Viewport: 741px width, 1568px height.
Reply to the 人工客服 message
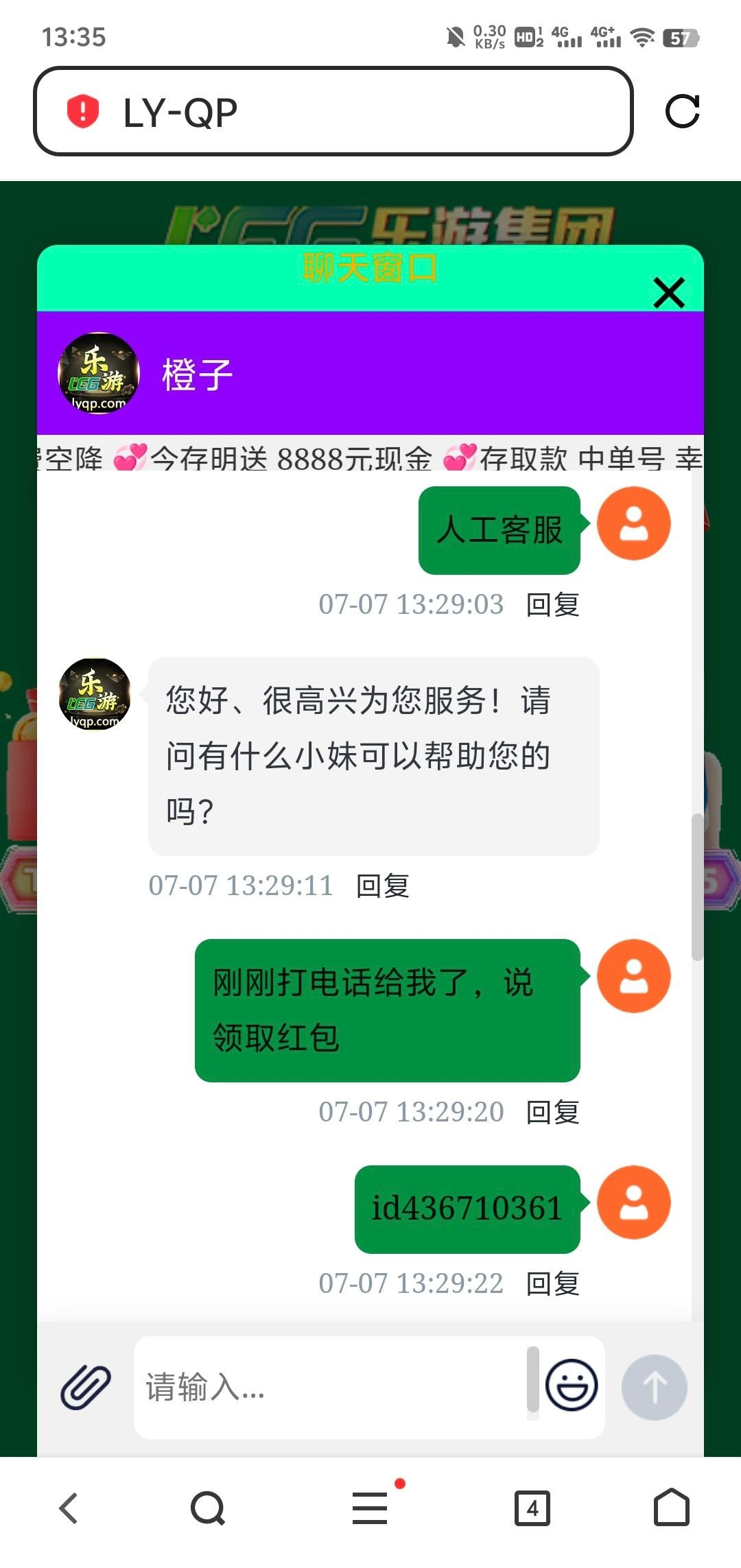pyautogui.click(x=552, y=605)
